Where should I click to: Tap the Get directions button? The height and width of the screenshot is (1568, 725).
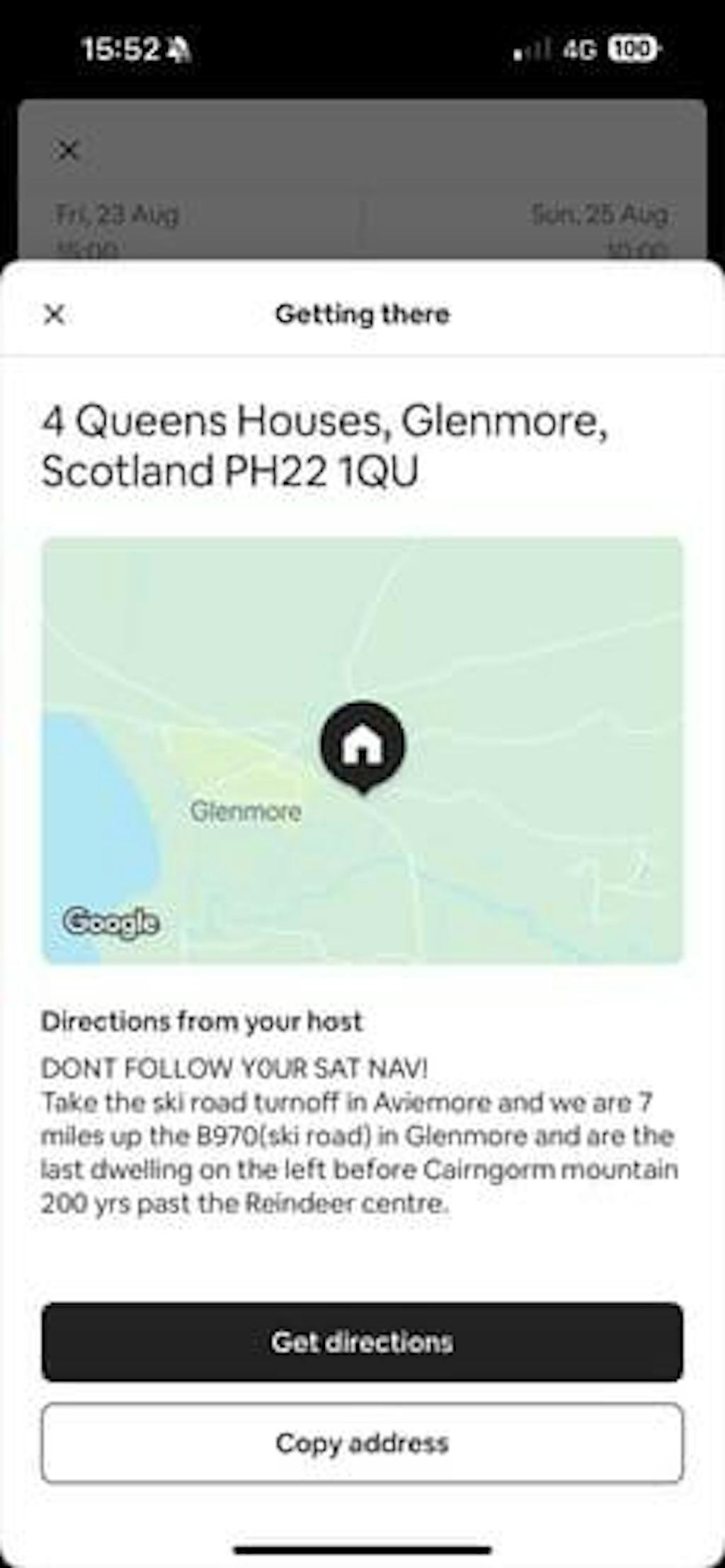pyautogui.click(x=362, y=1342)
